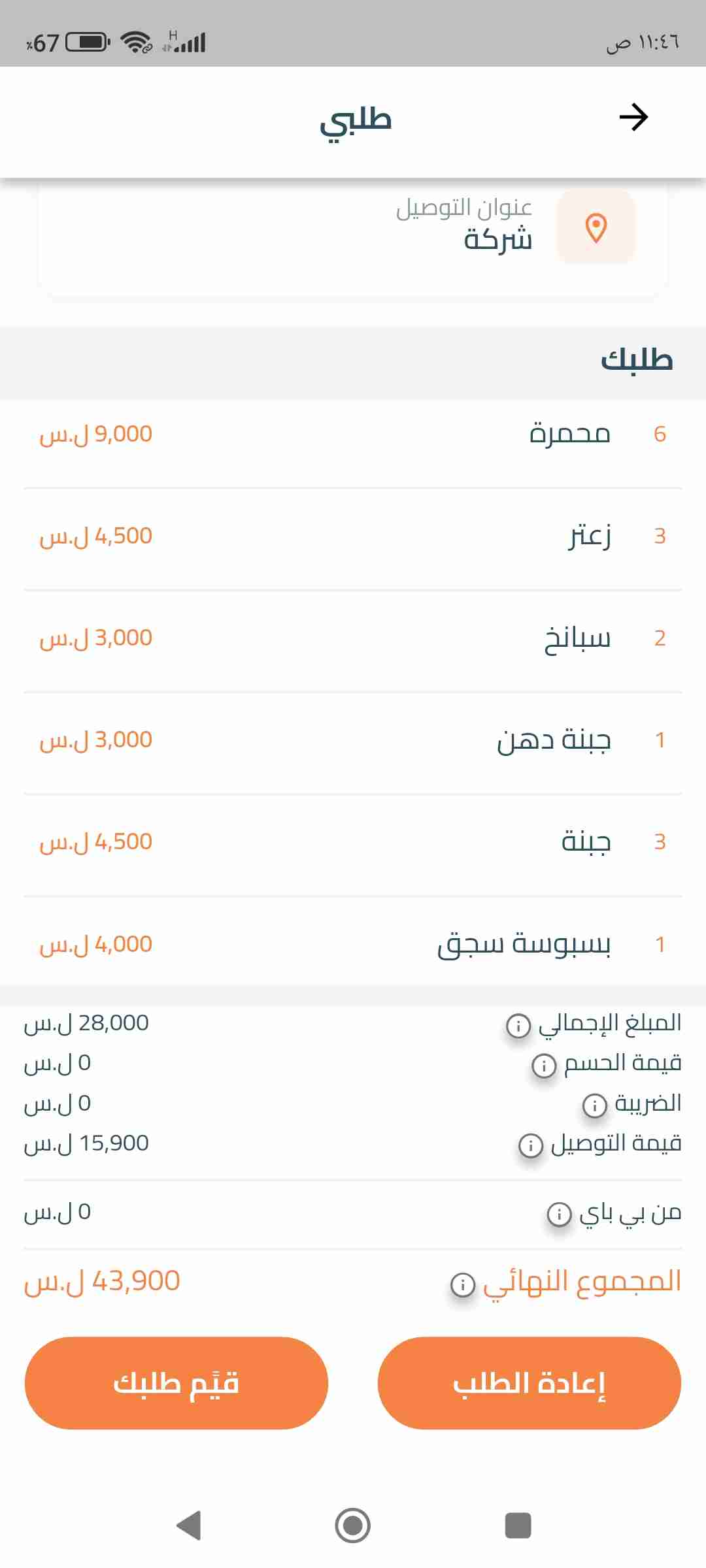Screen dimensions: 706x1568
Task: Tap the info icon next to من بي باي
Action: coord(559,1214)
